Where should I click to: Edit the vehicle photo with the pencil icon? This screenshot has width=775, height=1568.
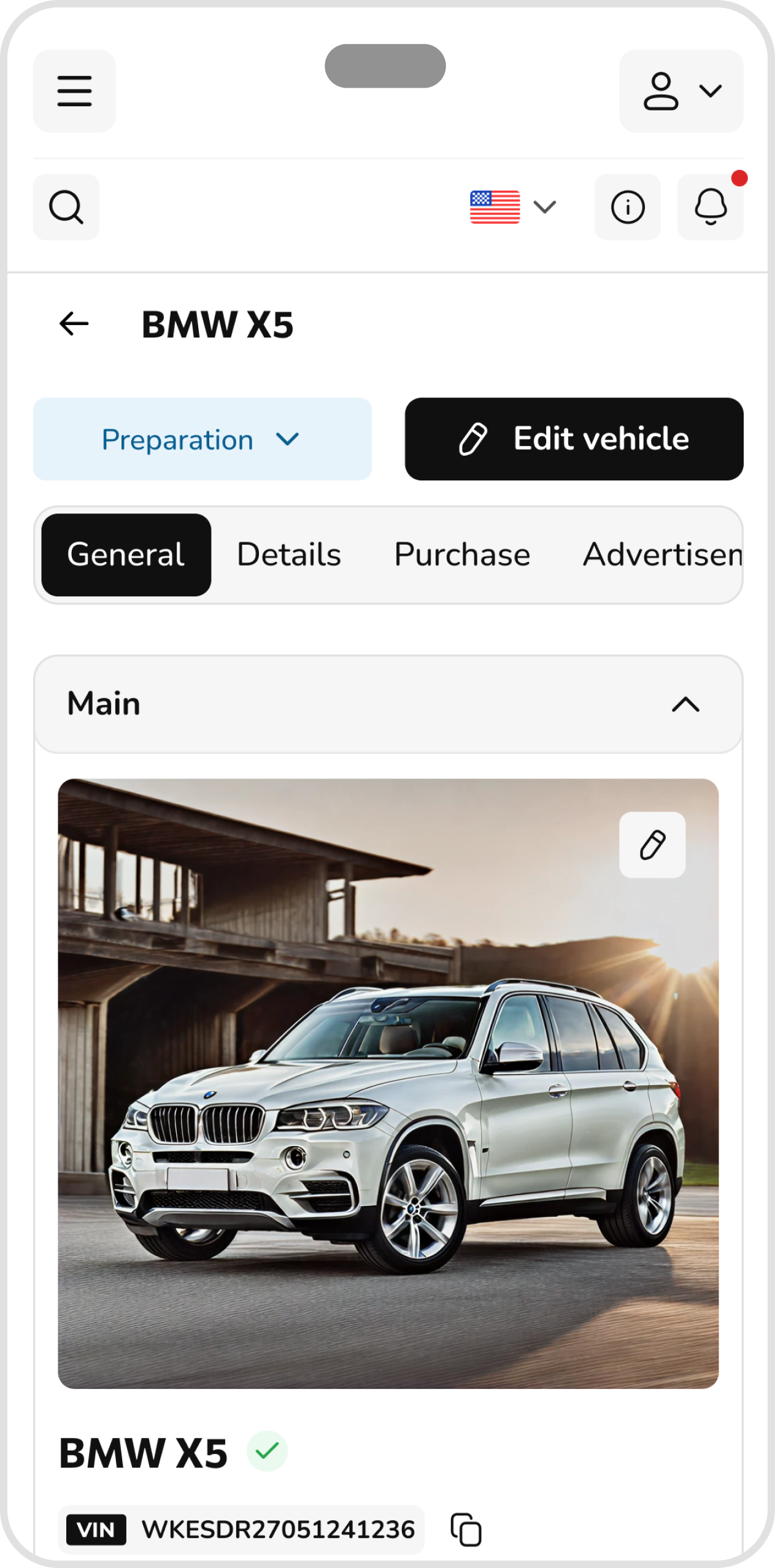[652, 845]
